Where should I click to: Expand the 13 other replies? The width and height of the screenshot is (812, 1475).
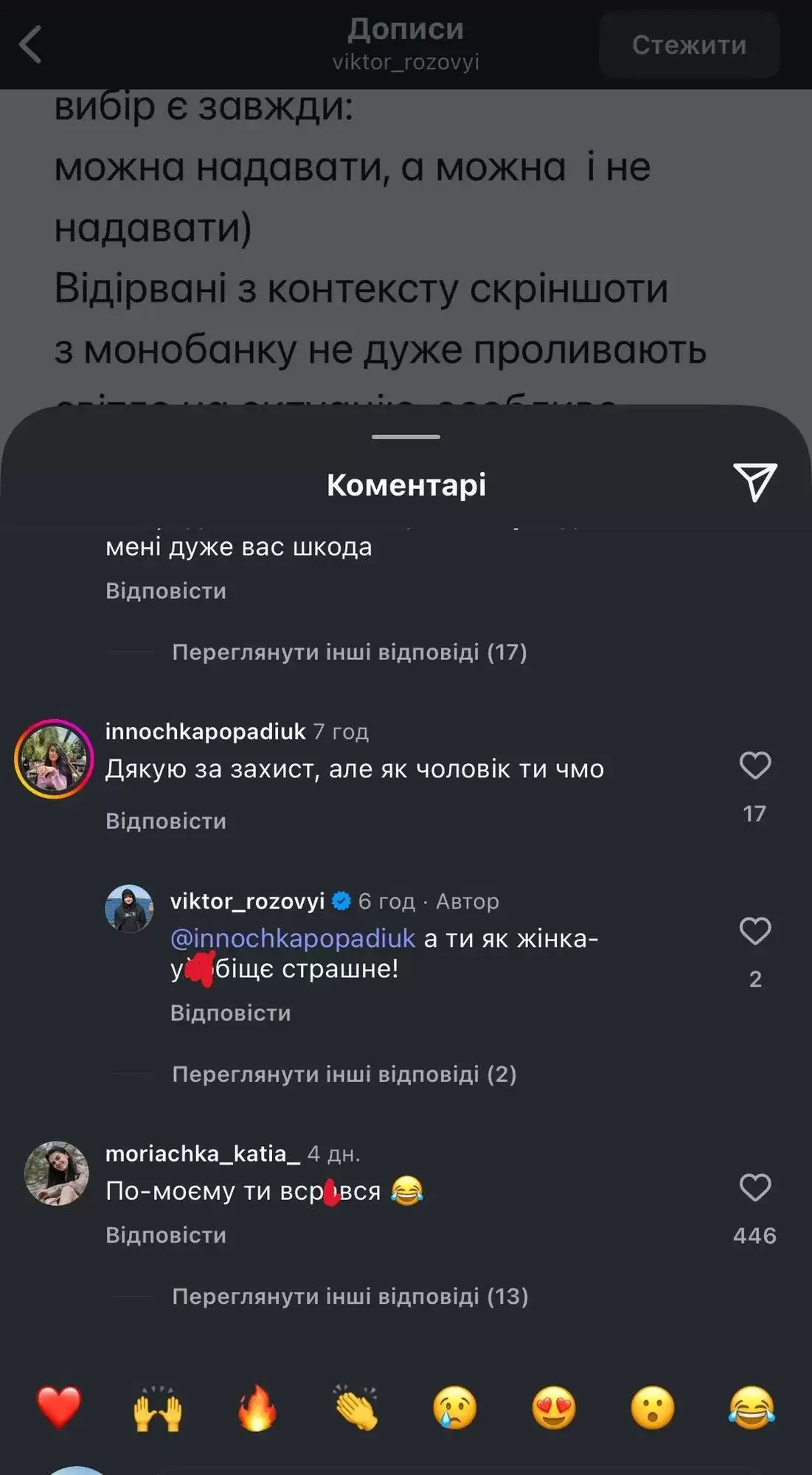click(350, 1296)
